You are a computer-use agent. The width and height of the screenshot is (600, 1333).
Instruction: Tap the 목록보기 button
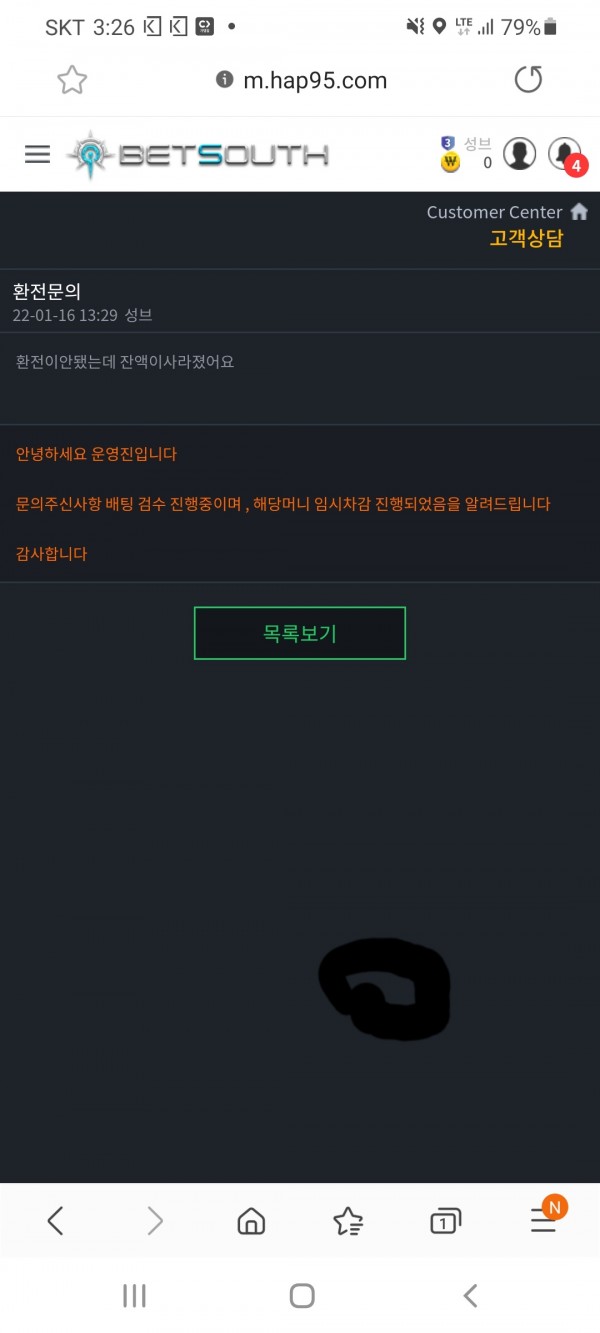tap(299, 633)
